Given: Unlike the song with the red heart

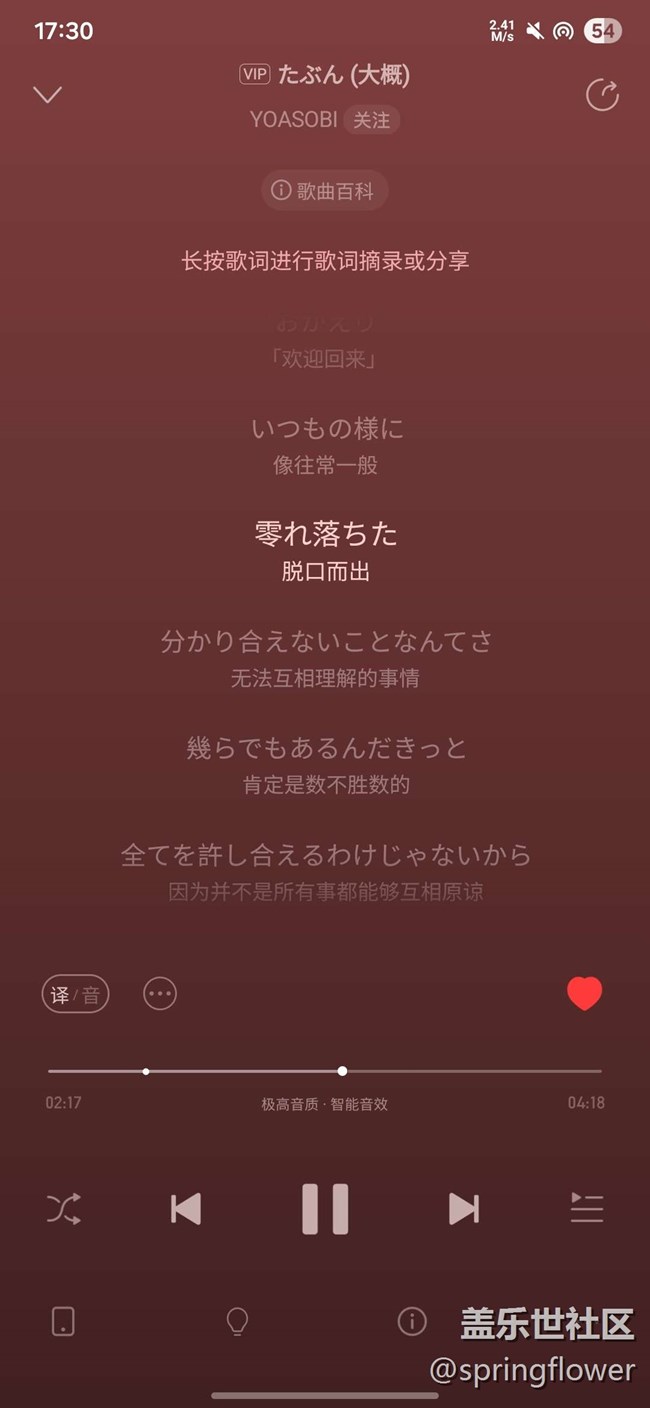Looking at the screenshot, I should pyautogui.click(x=584, y=994).
